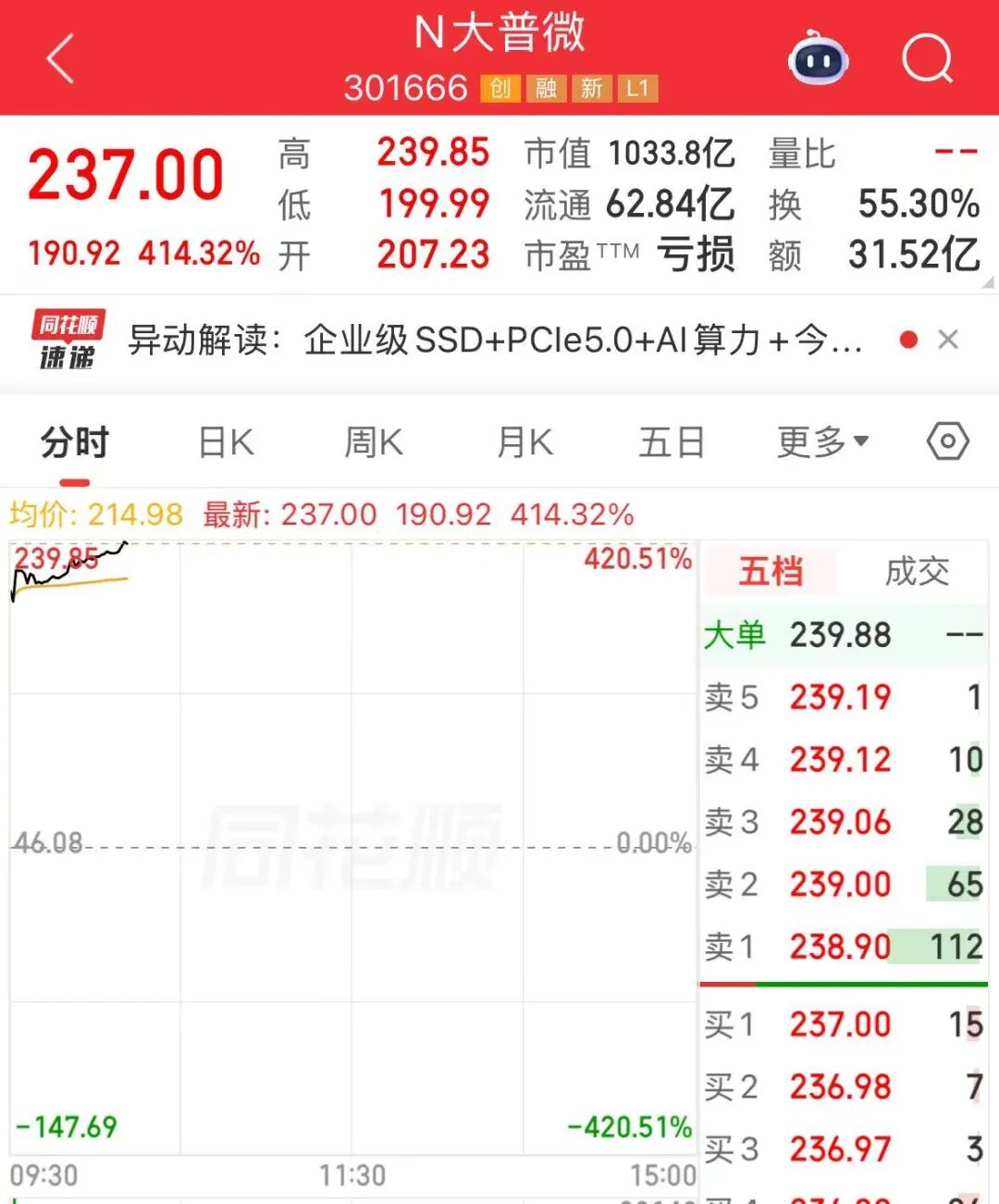The height and width of the screenshot is (1204, 999).
Task: Switch to the 周K chart tab
Action: coord(374,442)
